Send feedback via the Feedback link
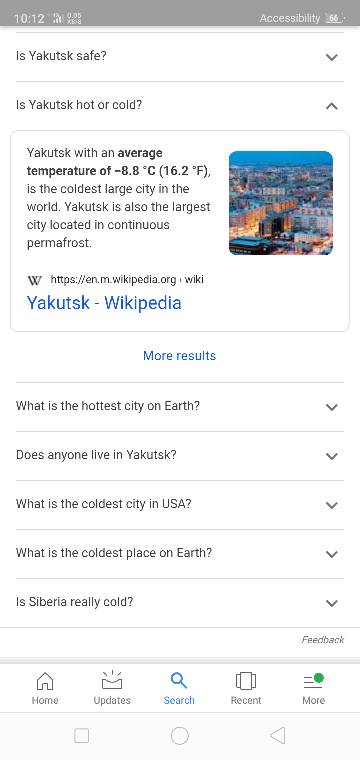This screenshot has height=760, width=360. coord(323,640)
